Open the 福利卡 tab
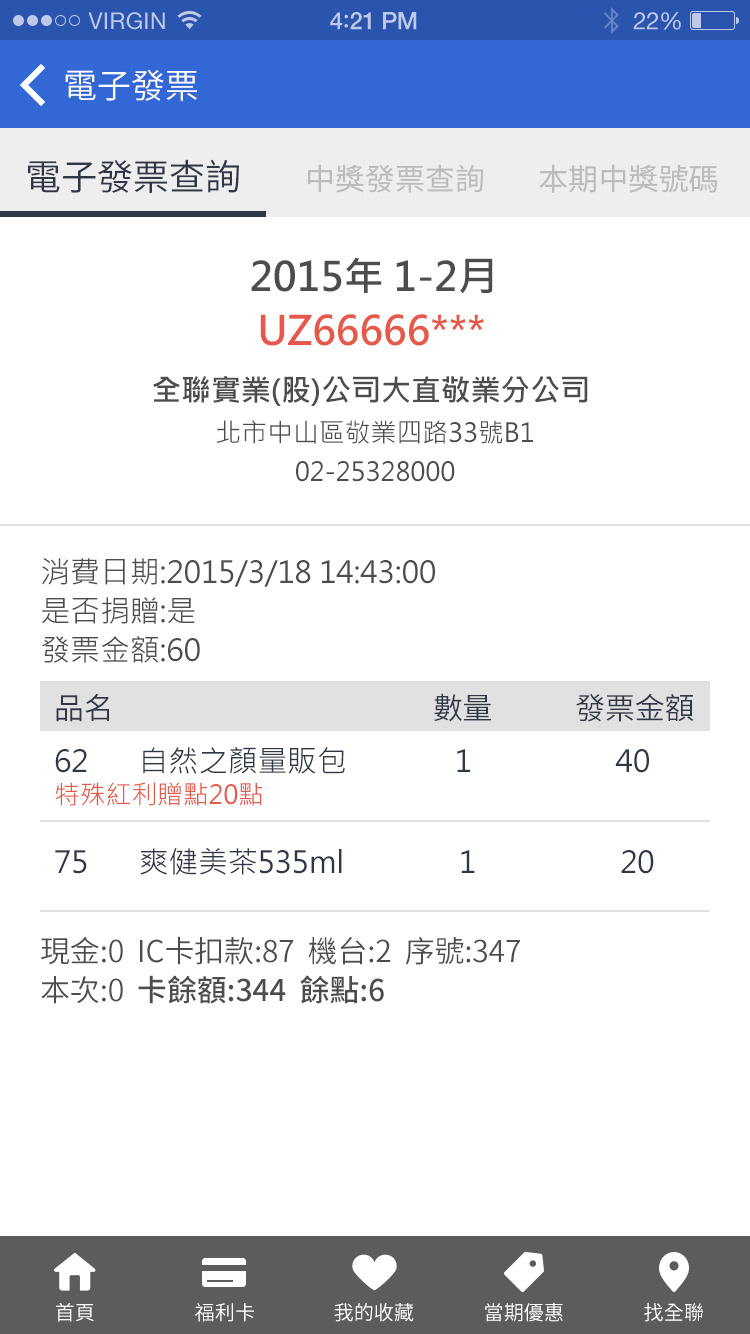 224,1286
